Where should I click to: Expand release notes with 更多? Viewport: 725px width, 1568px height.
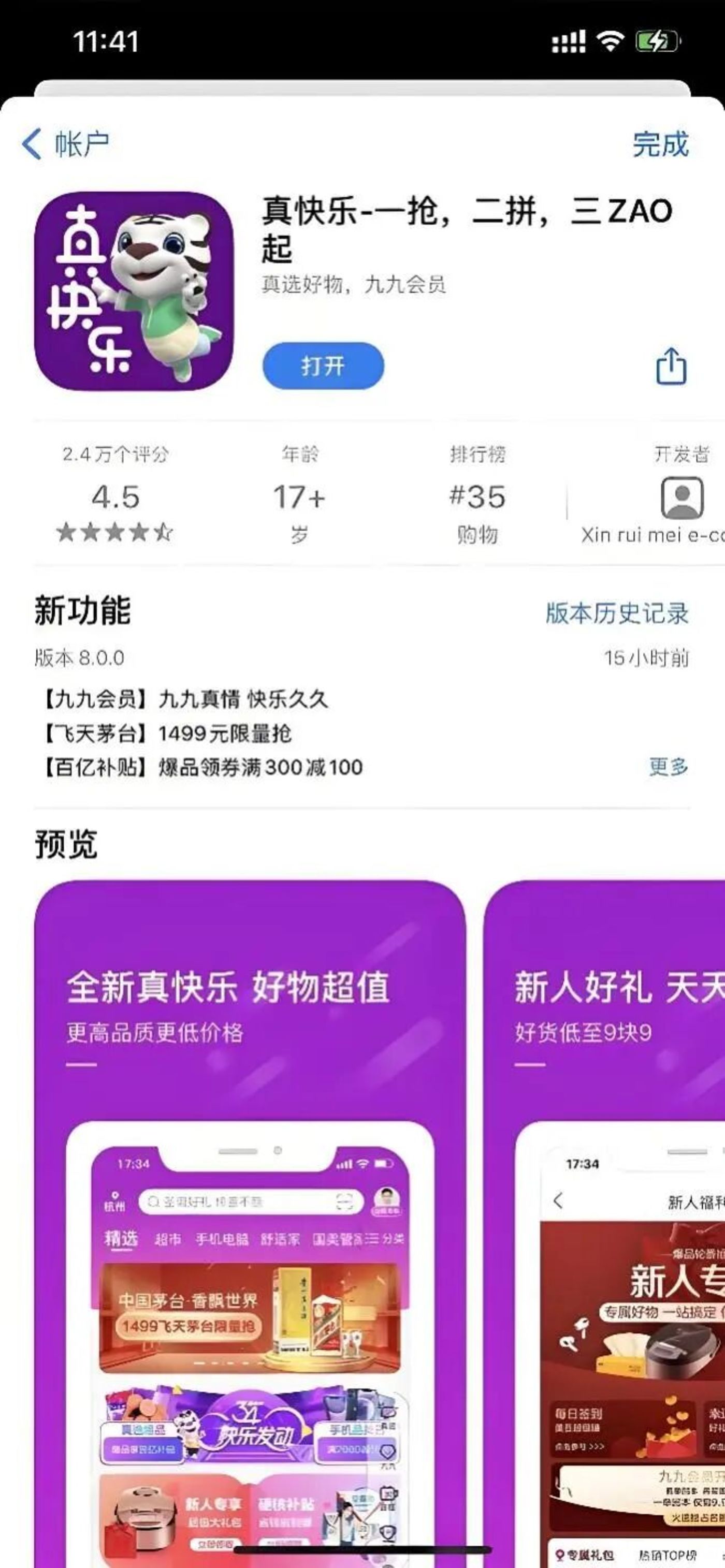pos(669,767)
